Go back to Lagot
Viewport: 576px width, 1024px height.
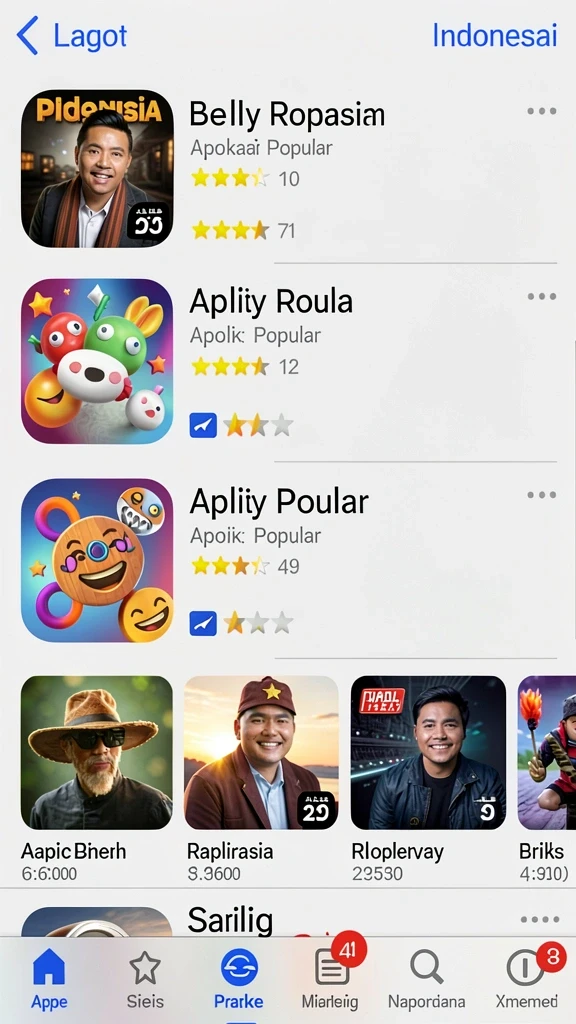click(x=72, y=35)
